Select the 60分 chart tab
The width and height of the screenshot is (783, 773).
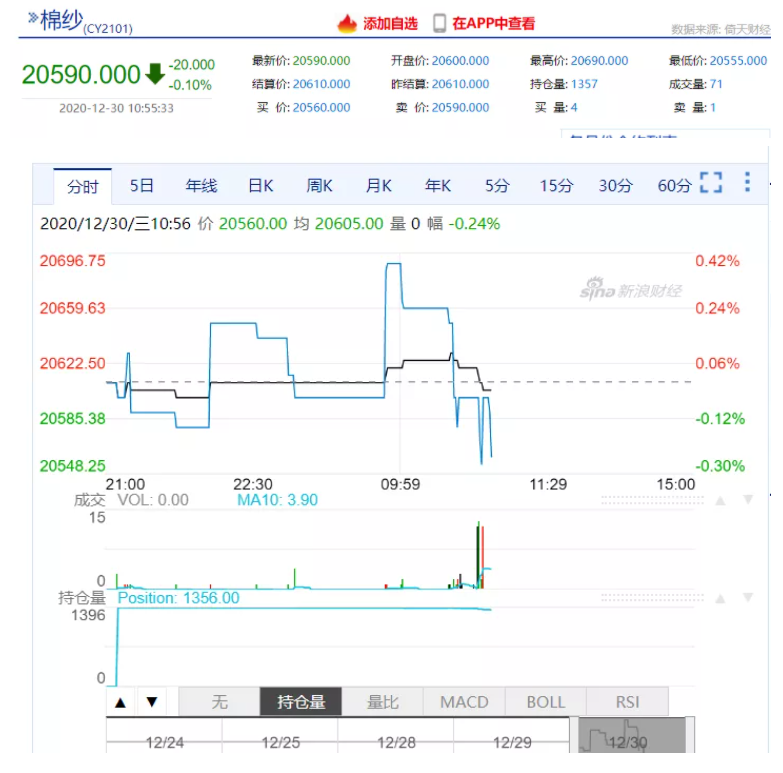pos(675,185)
